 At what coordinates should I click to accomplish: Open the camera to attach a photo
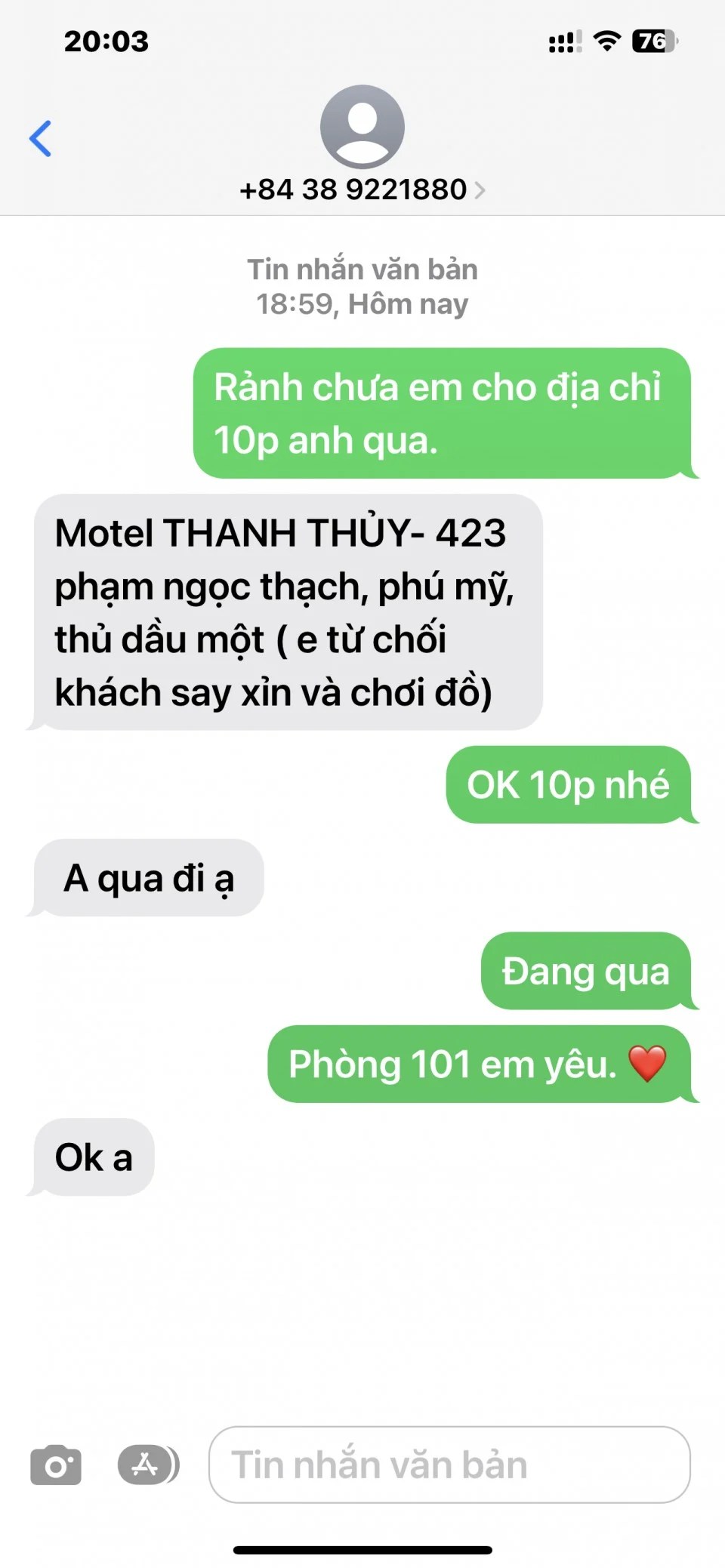56,1465
